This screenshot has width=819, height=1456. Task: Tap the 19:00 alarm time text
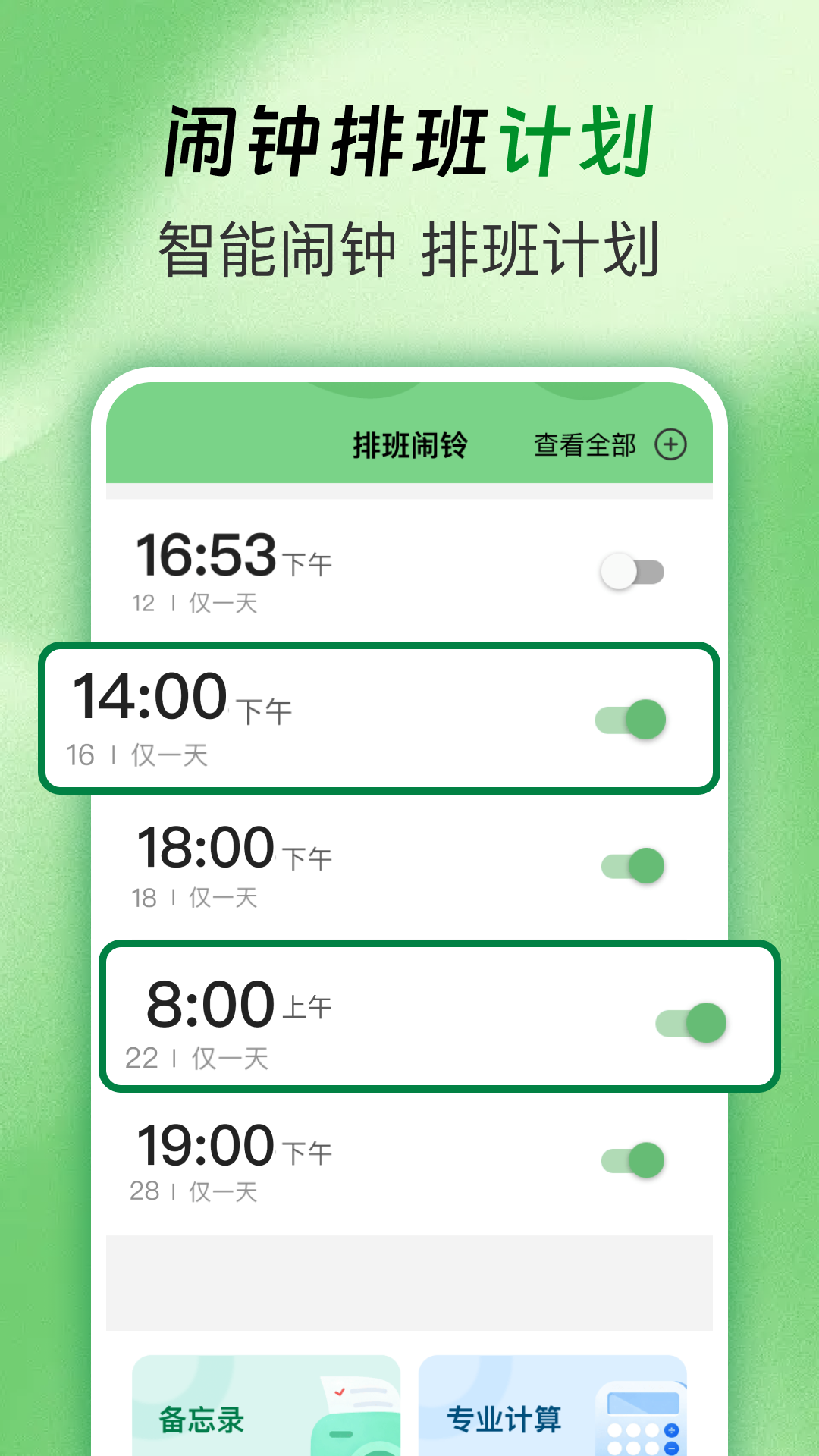(205, 1145)
